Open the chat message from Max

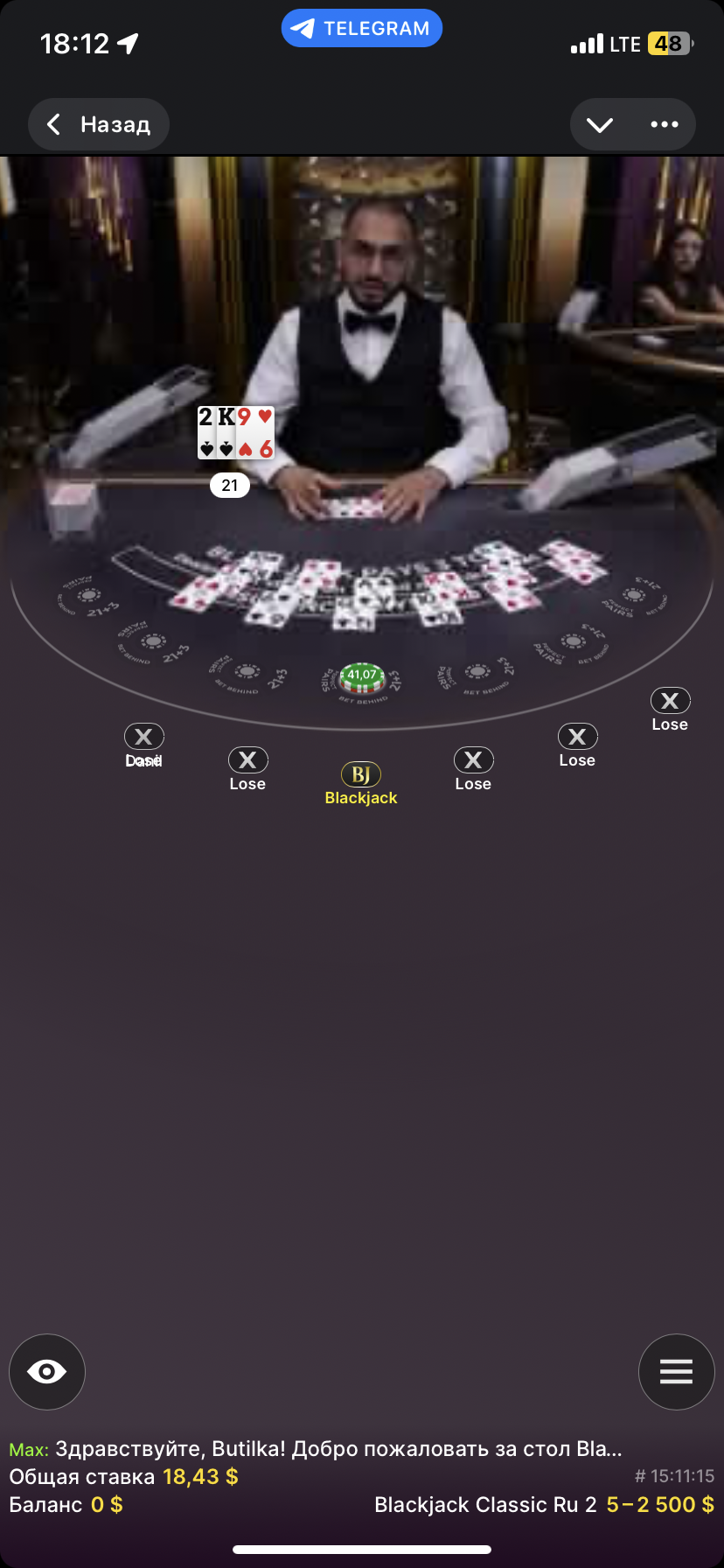tap(315, 1449)
